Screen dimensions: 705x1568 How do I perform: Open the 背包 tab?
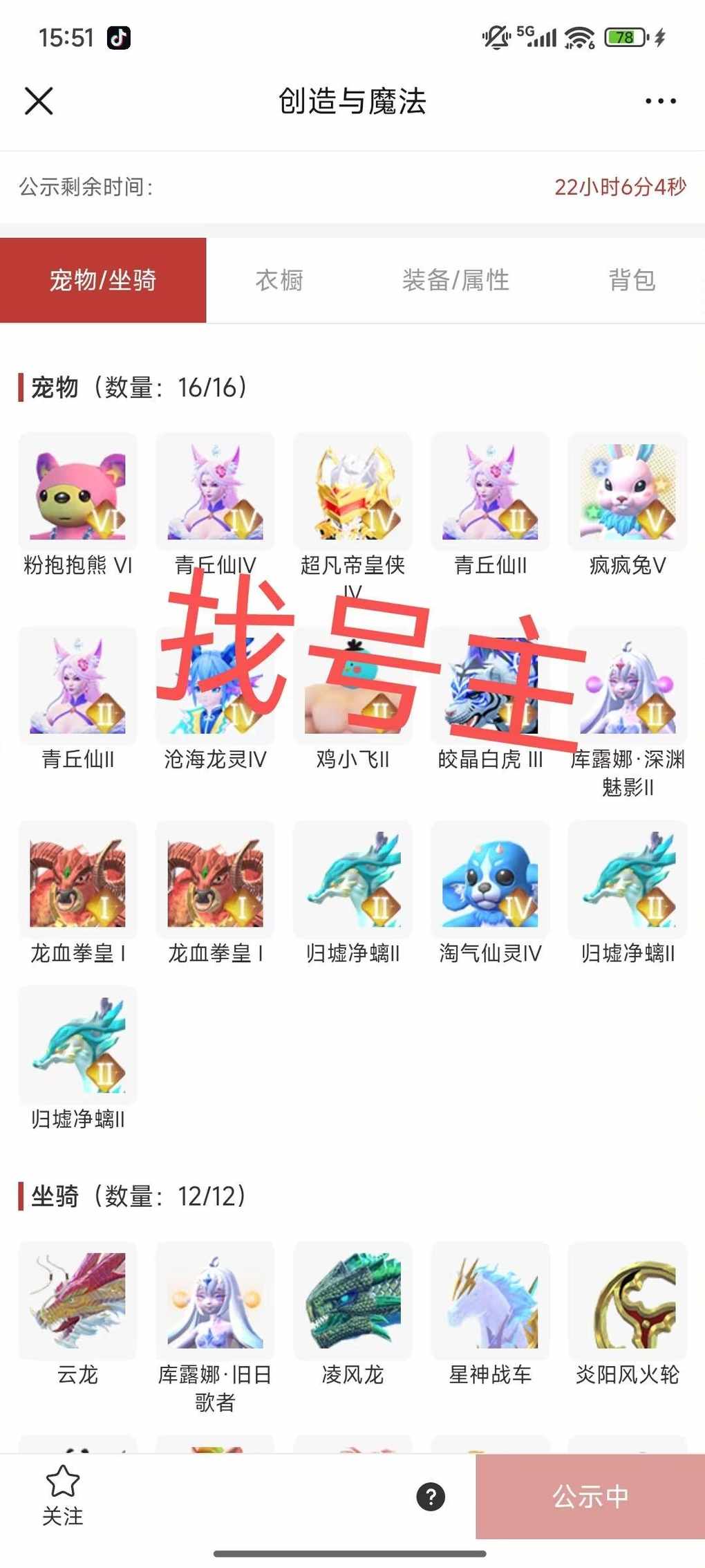coord(632,280)
